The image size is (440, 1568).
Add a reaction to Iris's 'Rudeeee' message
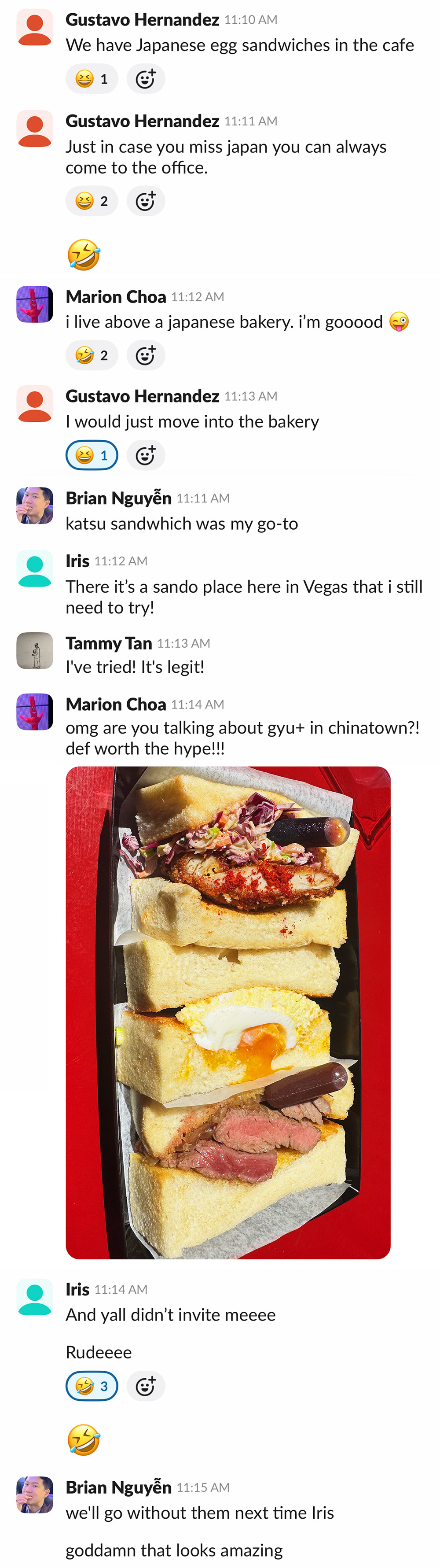point(146,1386)
